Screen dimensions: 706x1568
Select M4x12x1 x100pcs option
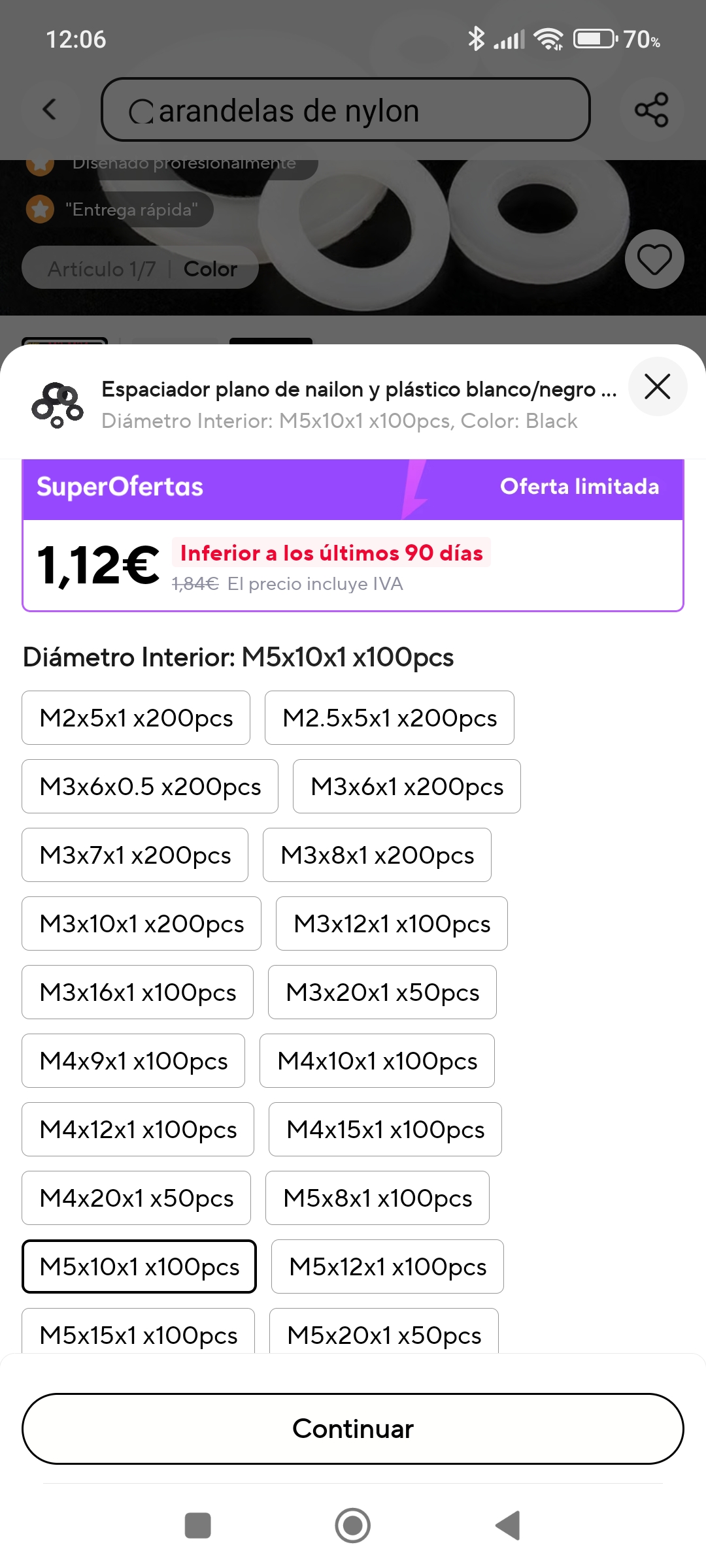pyautogui.click(x=138, y=1130)
